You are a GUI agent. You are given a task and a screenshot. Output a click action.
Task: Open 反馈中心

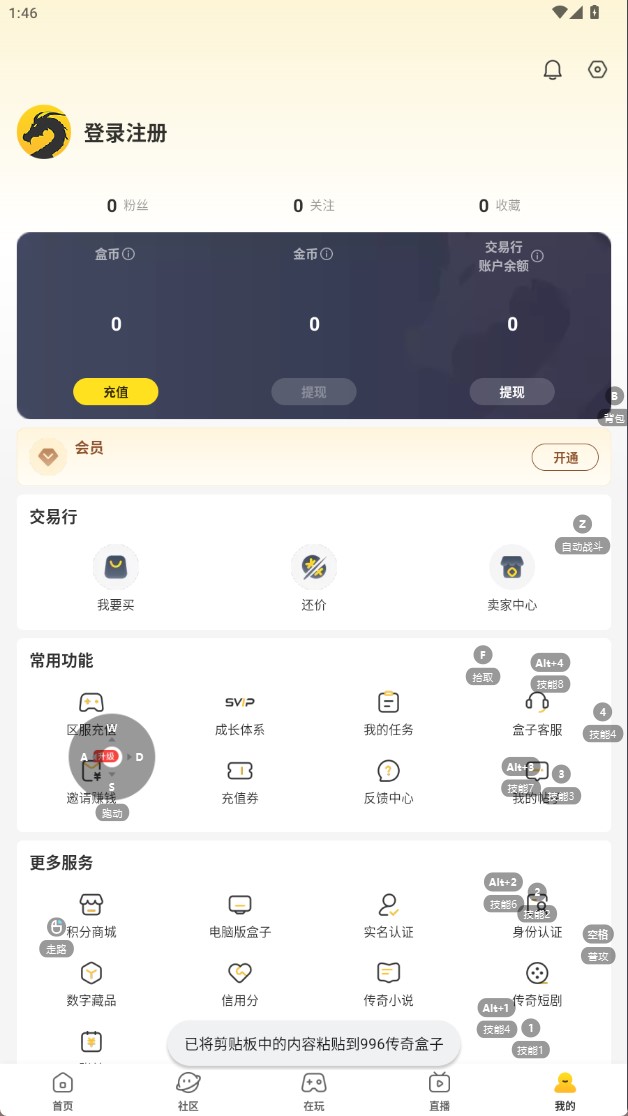(388, 782)
